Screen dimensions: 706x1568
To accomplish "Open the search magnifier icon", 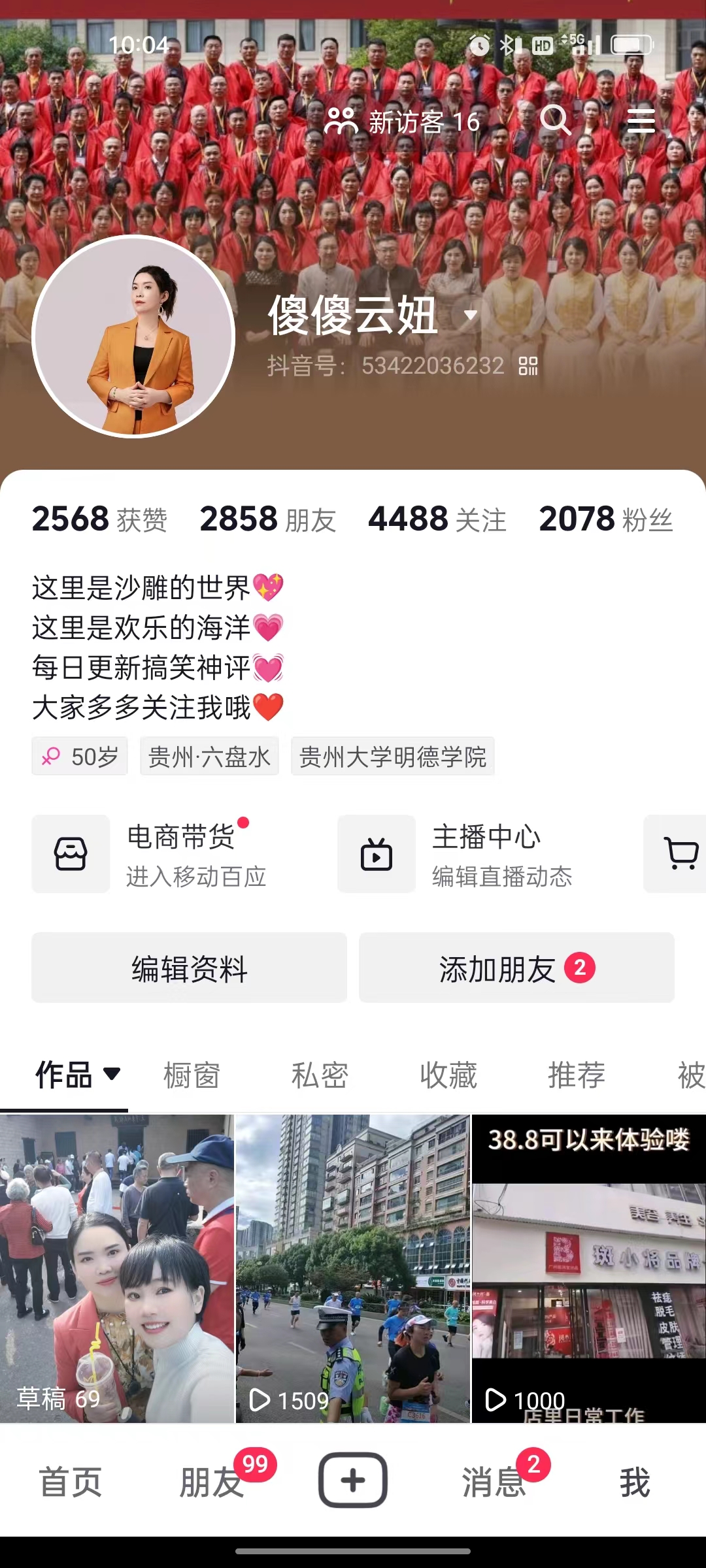I will click(x=555, y=120).
